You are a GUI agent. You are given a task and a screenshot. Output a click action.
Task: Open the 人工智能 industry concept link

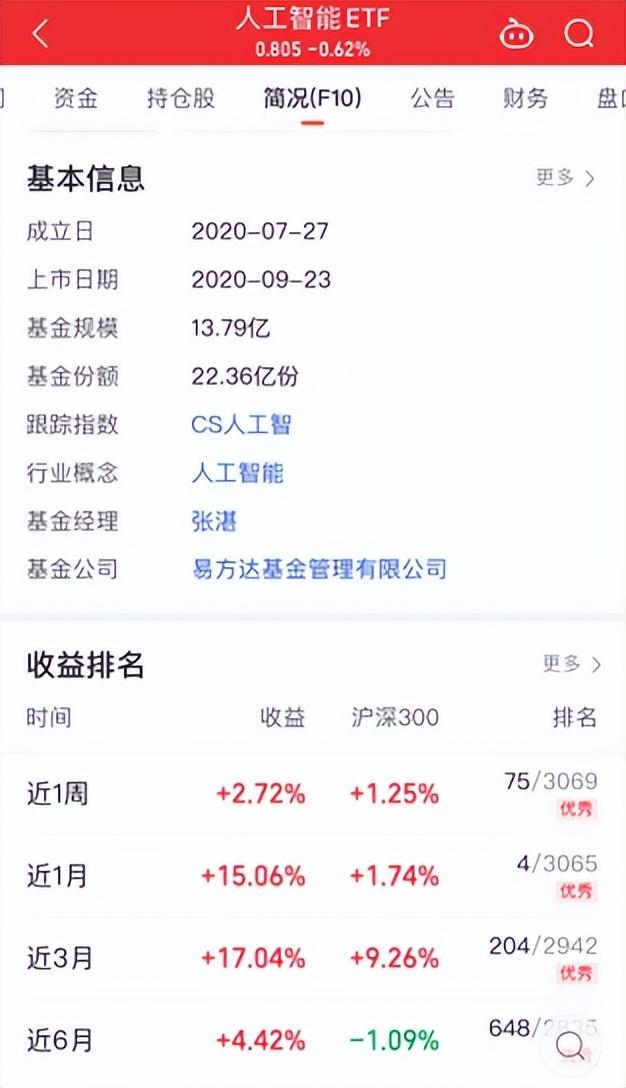coord(238,473)
